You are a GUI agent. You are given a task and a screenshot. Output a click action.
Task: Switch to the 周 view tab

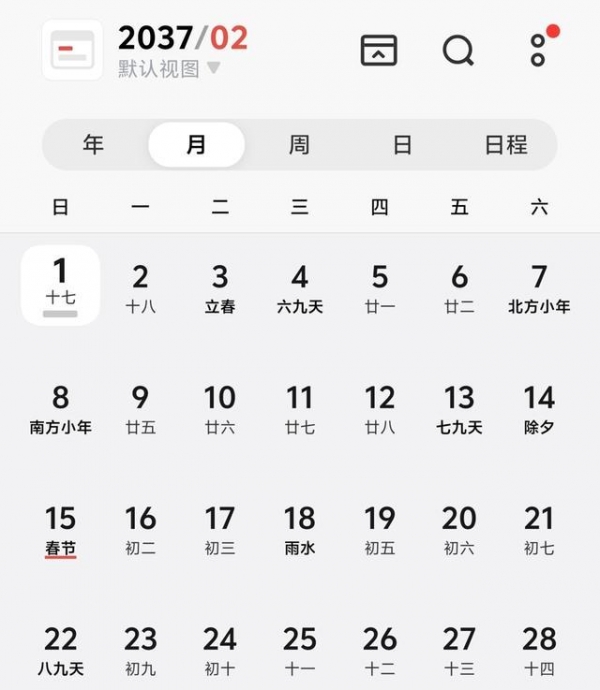299,145
